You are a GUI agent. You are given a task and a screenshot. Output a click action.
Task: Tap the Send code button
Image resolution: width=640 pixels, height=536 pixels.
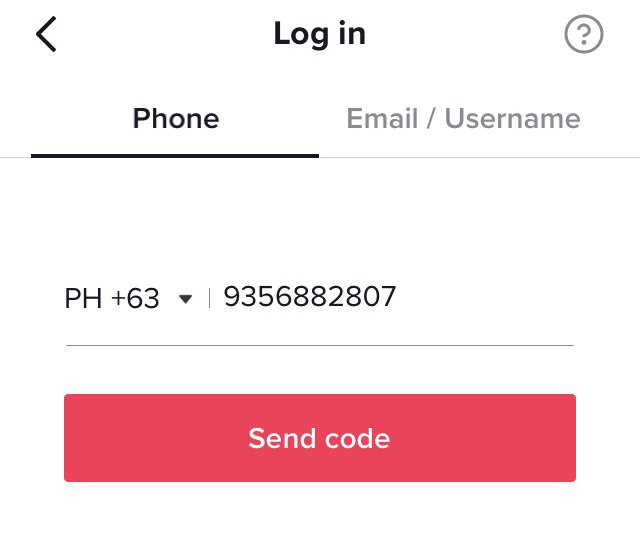pos(320,438)
